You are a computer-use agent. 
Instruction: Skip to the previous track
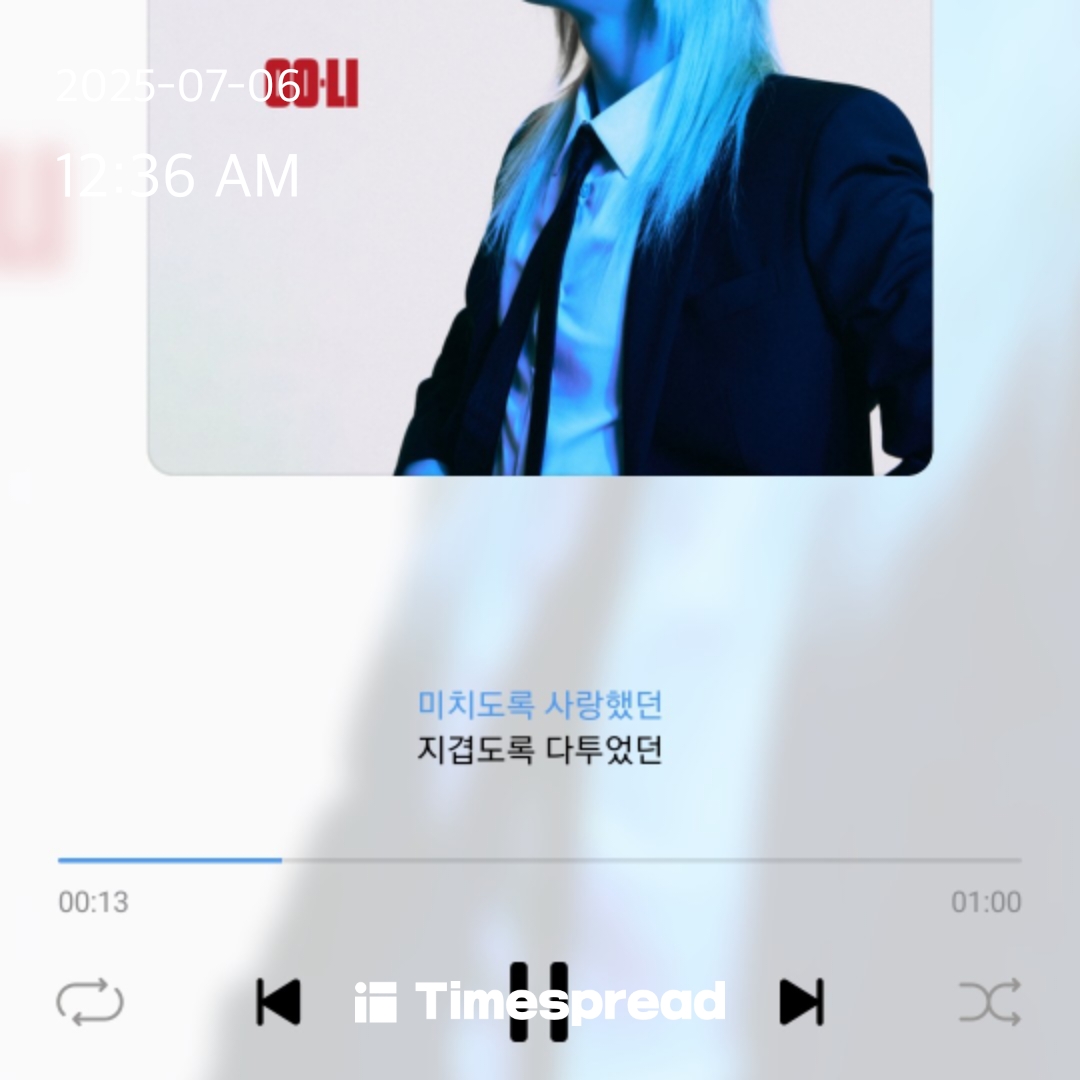pyautogui.click(x=278, y=1001)
